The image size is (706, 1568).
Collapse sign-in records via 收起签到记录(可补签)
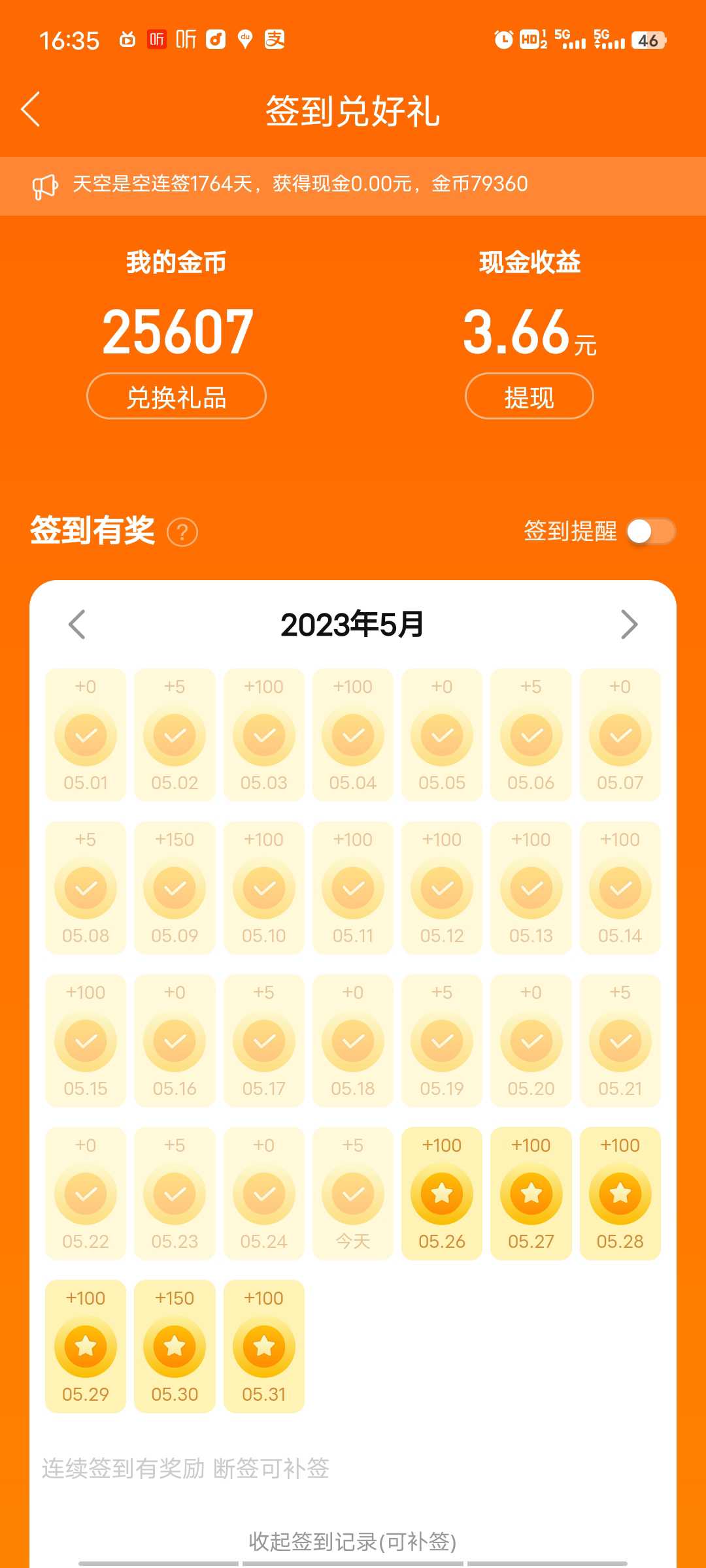353,1541
